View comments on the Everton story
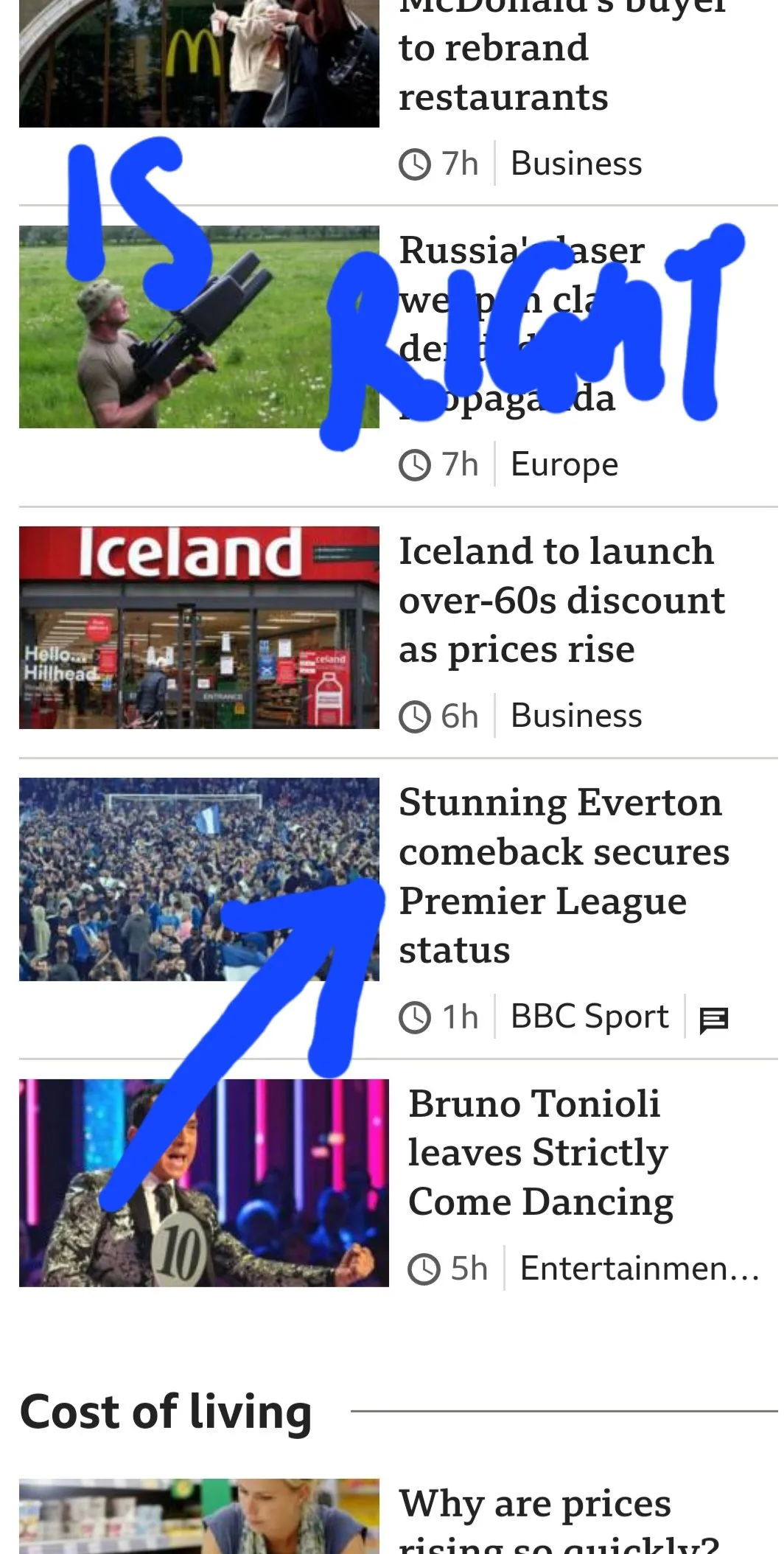 [713, 1019]
